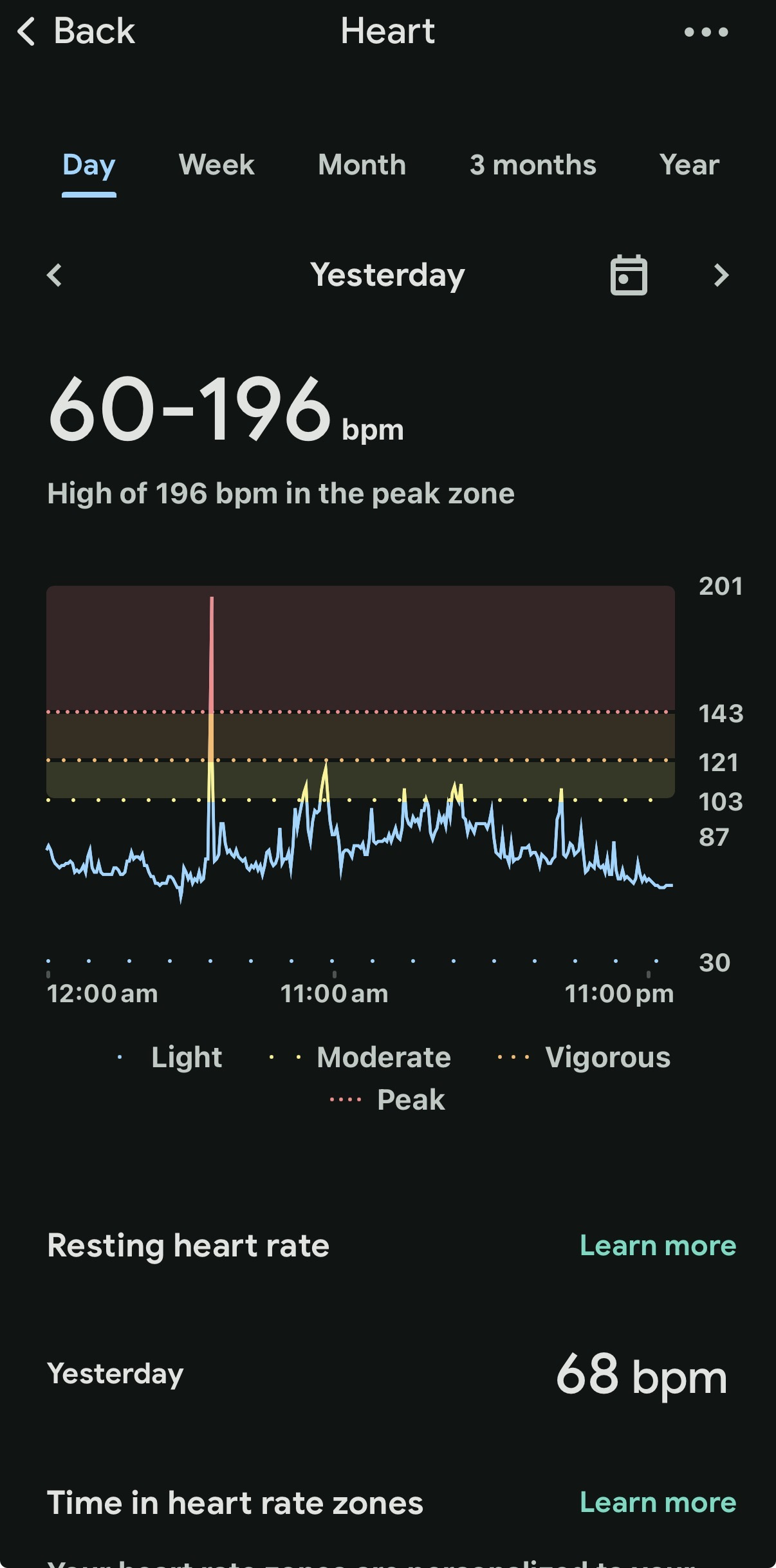Image resolution: width=776 pixels, height=1568 pixels.
Task: Switch to the Year tab
Action: (689, 165)
